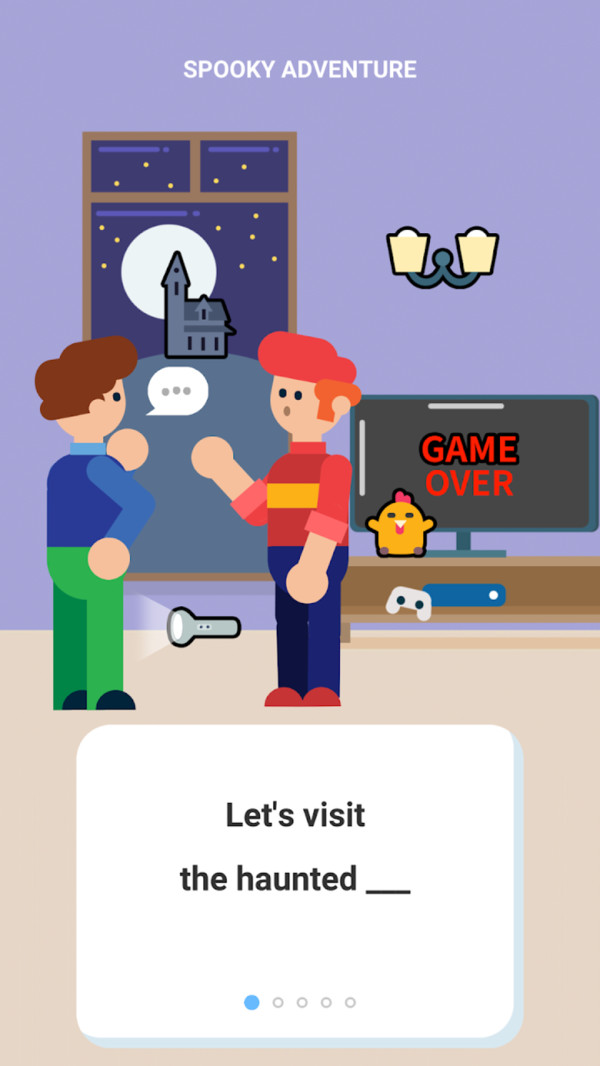Viewport: 600px width, 1066px height.
Task: Pick the wall lamp object
Action: pyautogui.click(x=442, y=258)
